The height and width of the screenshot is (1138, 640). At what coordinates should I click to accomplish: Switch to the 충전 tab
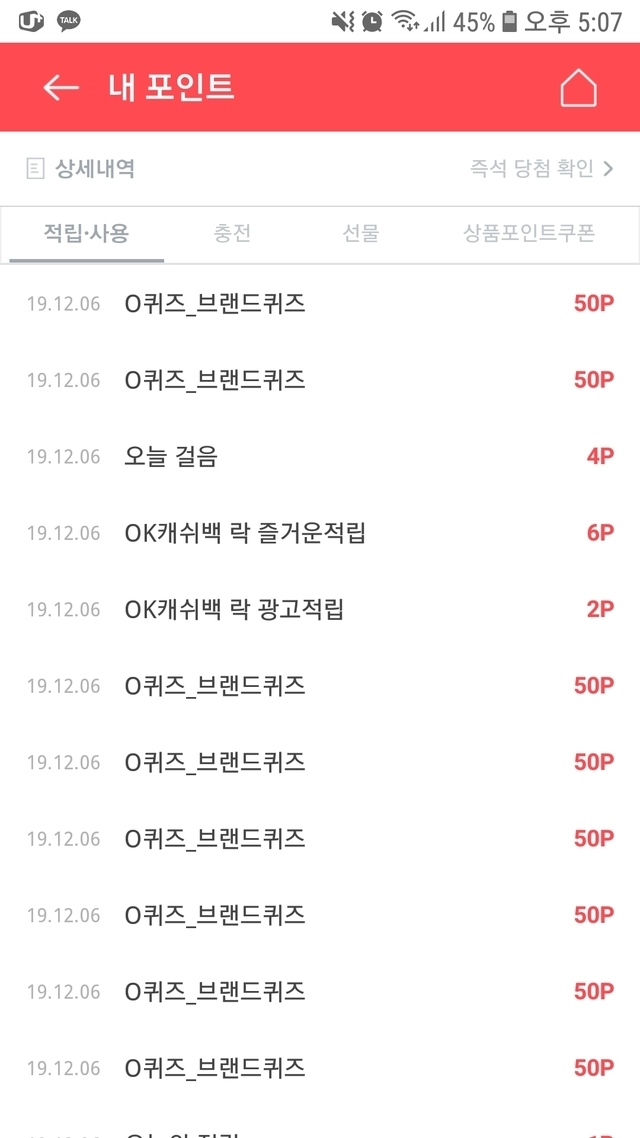[x=232, y=234]
